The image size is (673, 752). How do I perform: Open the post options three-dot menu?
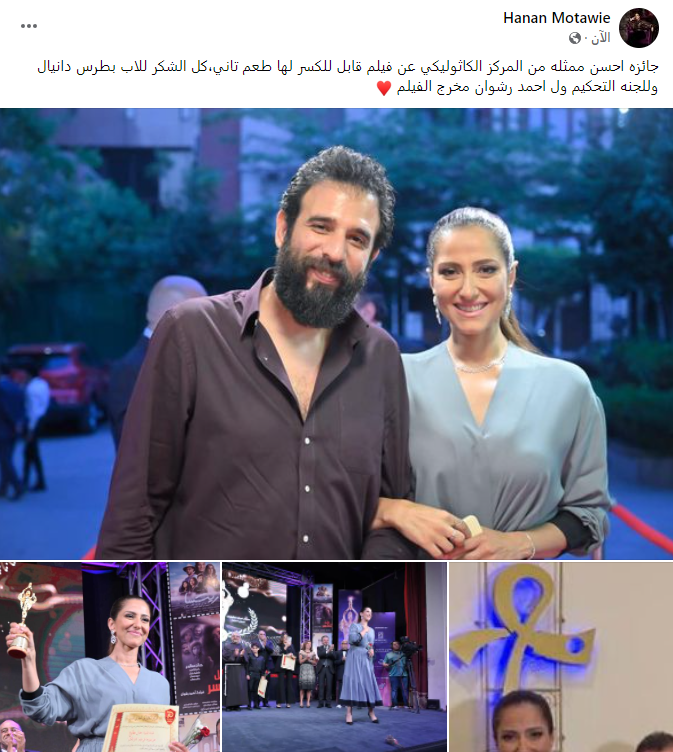pyautogui.click(x=29, y=25)
